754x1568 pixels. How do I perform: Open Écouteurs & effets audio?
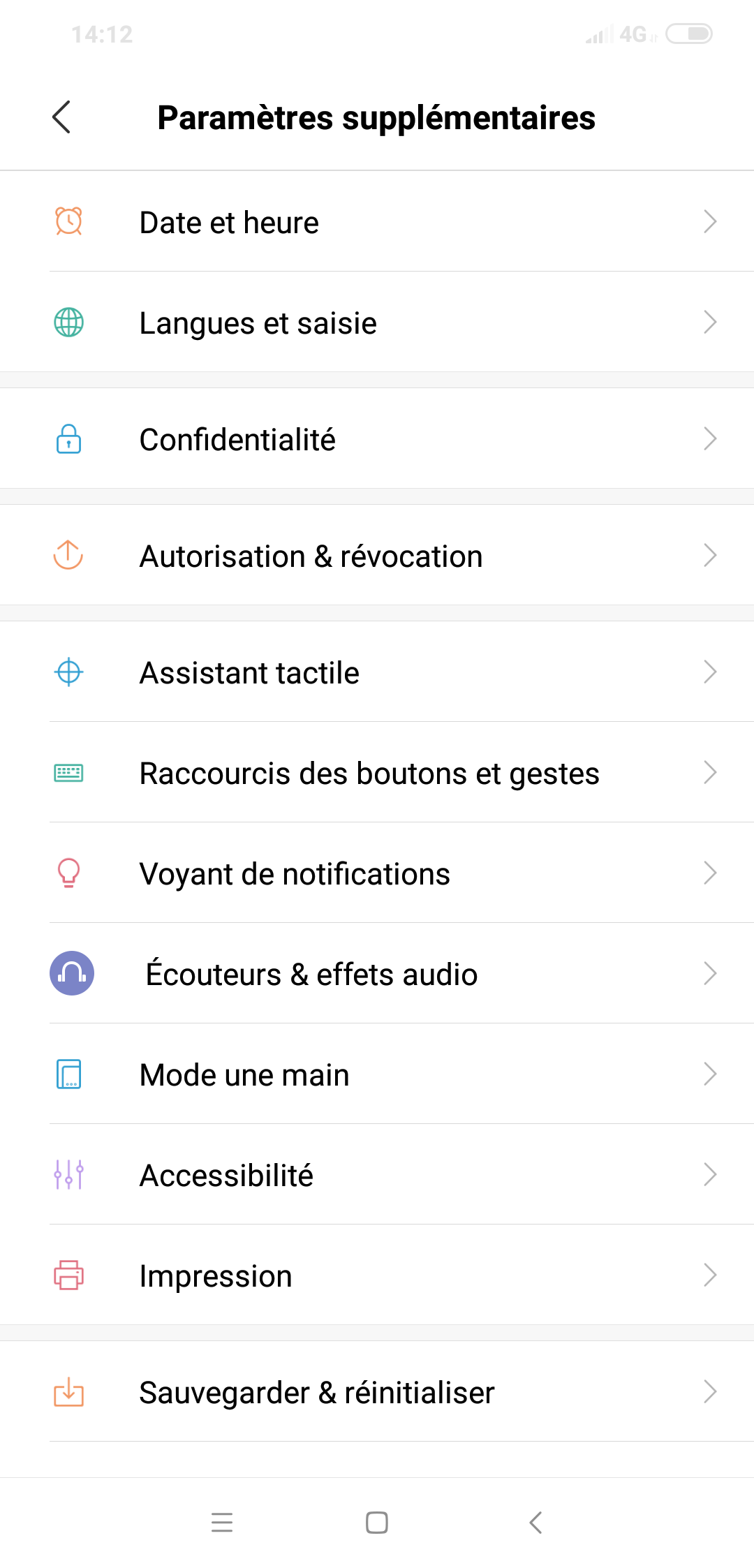[x=377, y=973]
